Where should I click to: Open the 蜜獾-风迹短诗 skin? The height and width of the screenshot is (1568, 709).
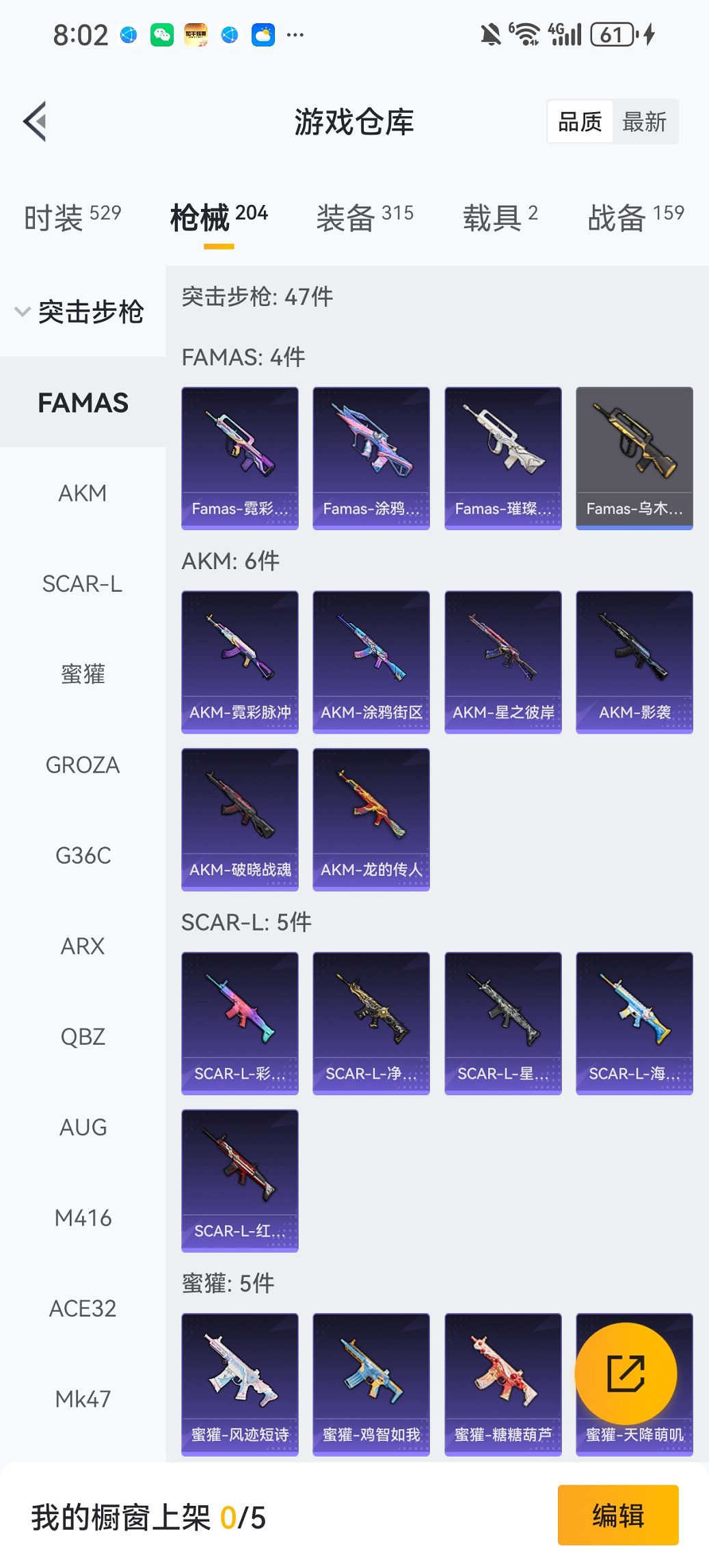(x=240, y=1384)
